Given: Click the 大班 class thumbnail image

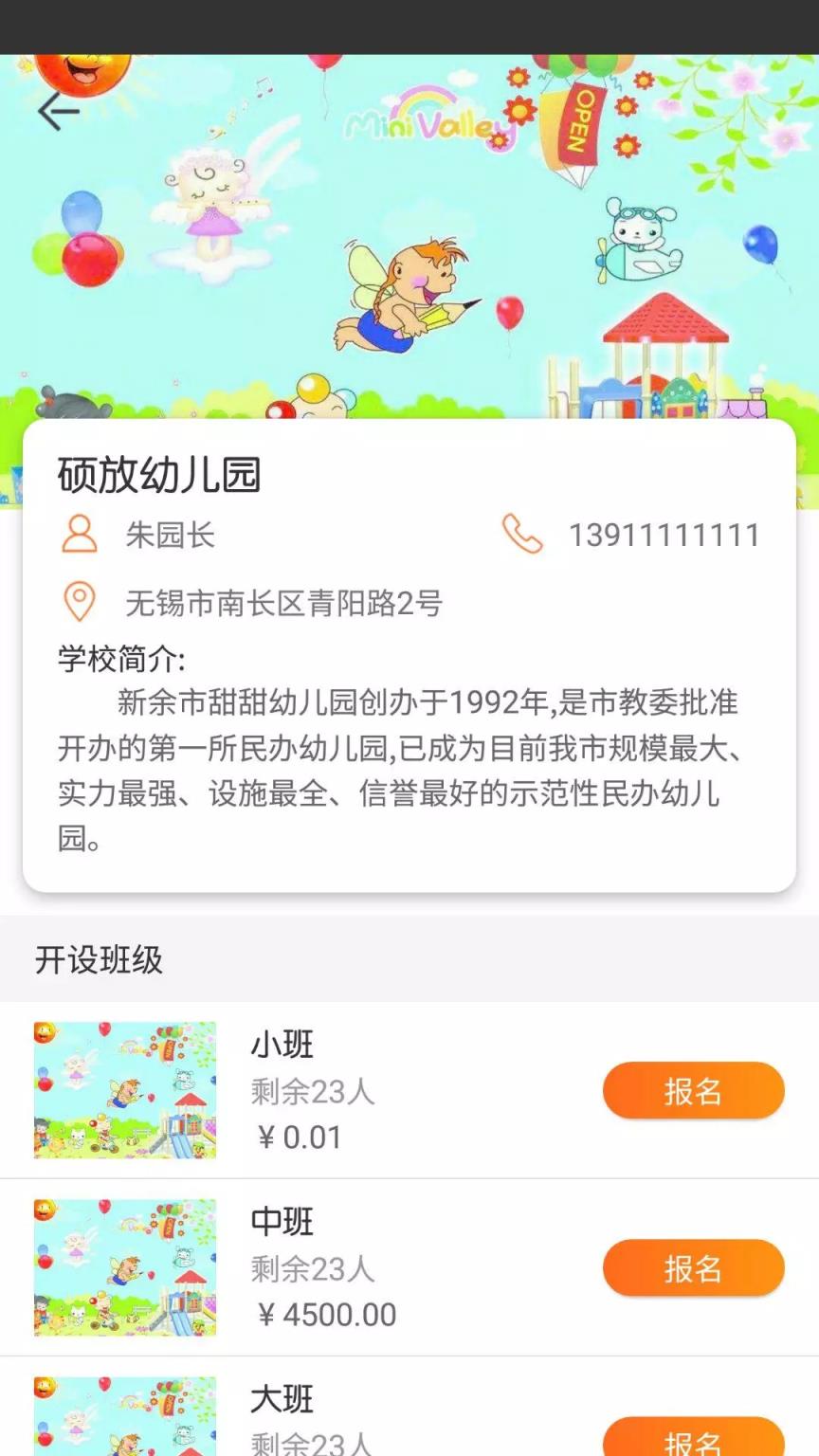Looking at the screenshot, I should point(125,1416).
